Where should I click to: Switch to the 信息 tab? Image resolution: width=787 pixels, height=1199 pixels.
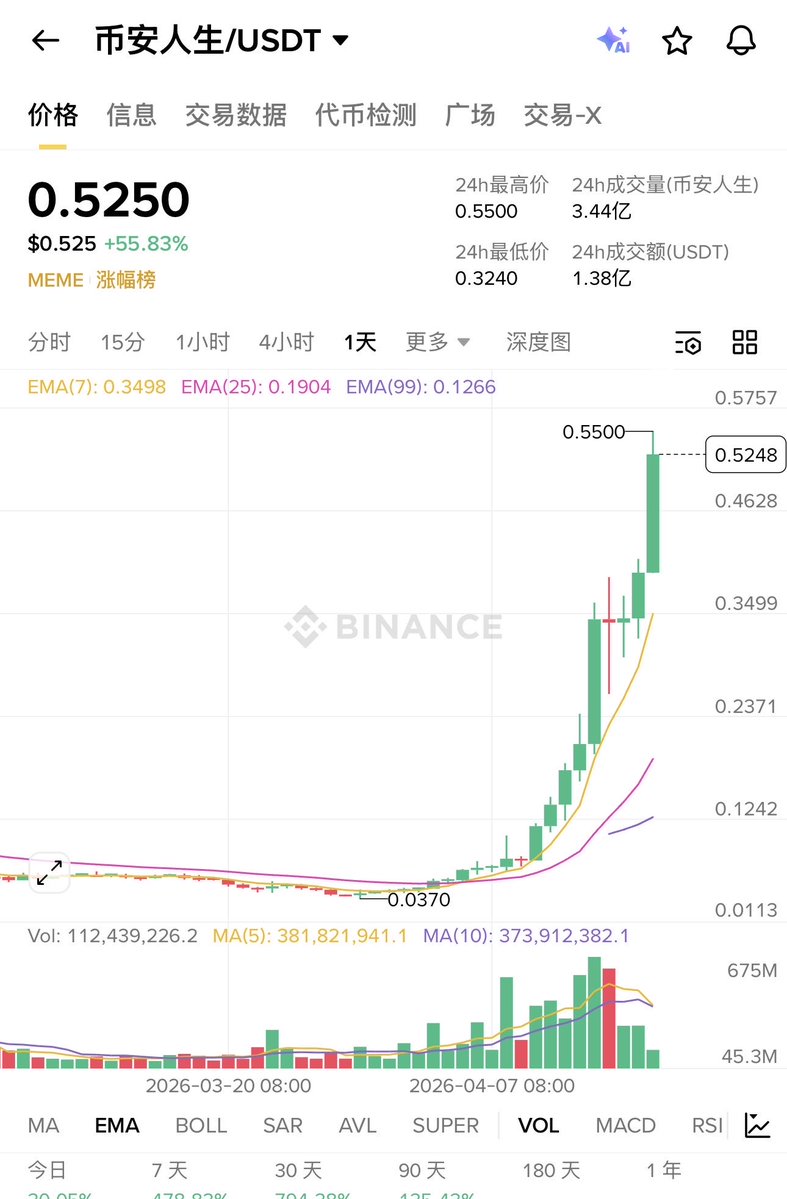click(x=132, y=115)
